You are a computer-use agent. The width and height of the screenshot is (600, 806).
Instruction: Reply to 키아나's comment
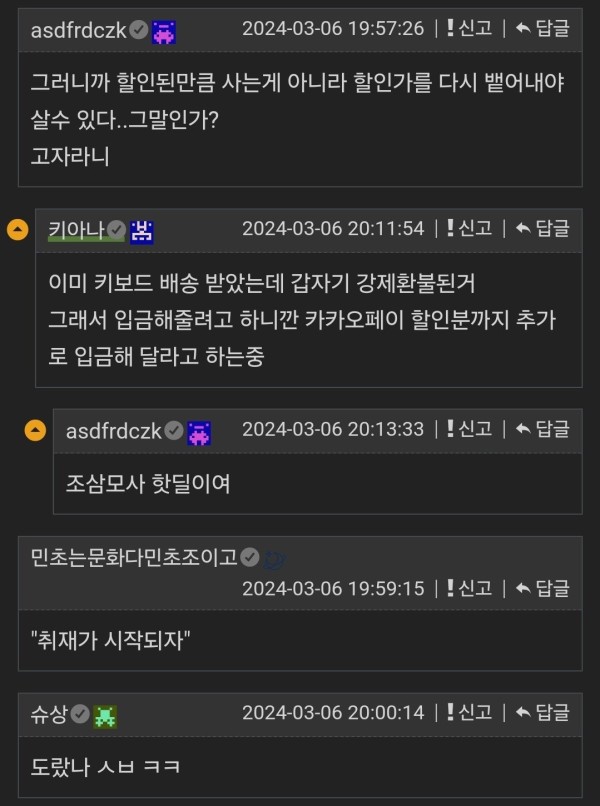point(542,229)
